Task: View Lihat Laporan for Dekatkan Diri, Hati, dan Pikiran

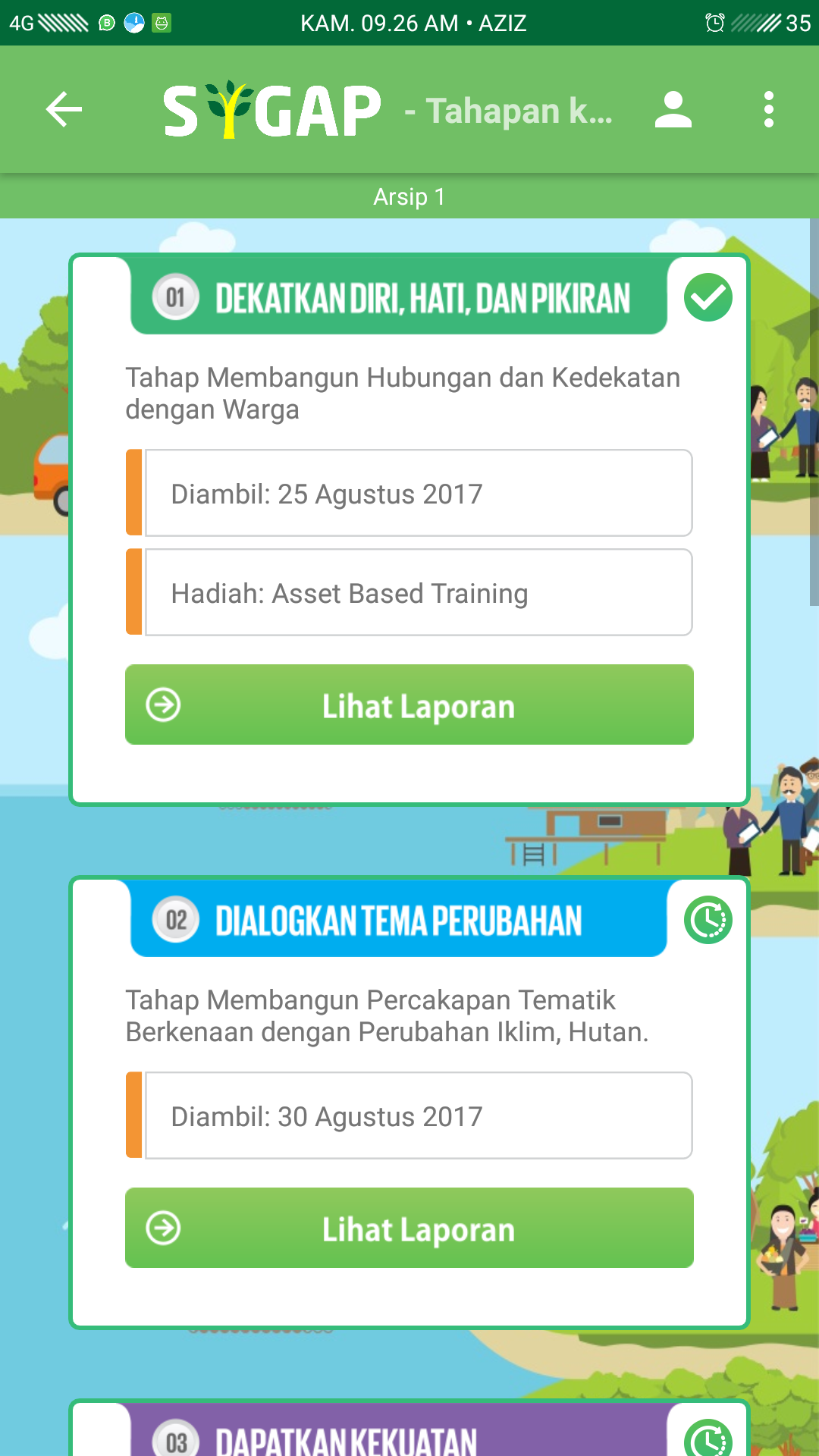Action: point(409,704)
